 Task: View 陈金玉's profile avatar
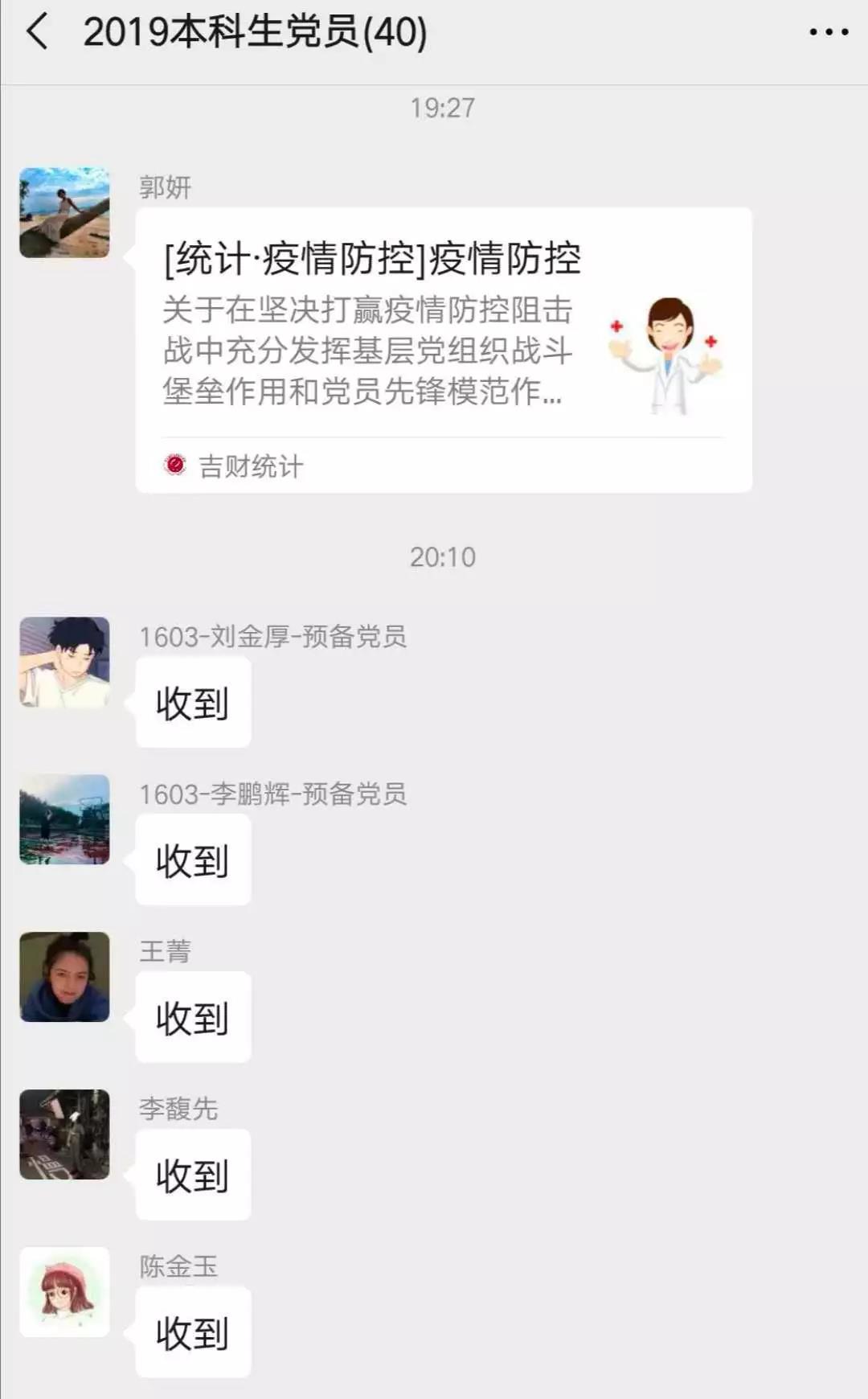tap(64, 1292)
